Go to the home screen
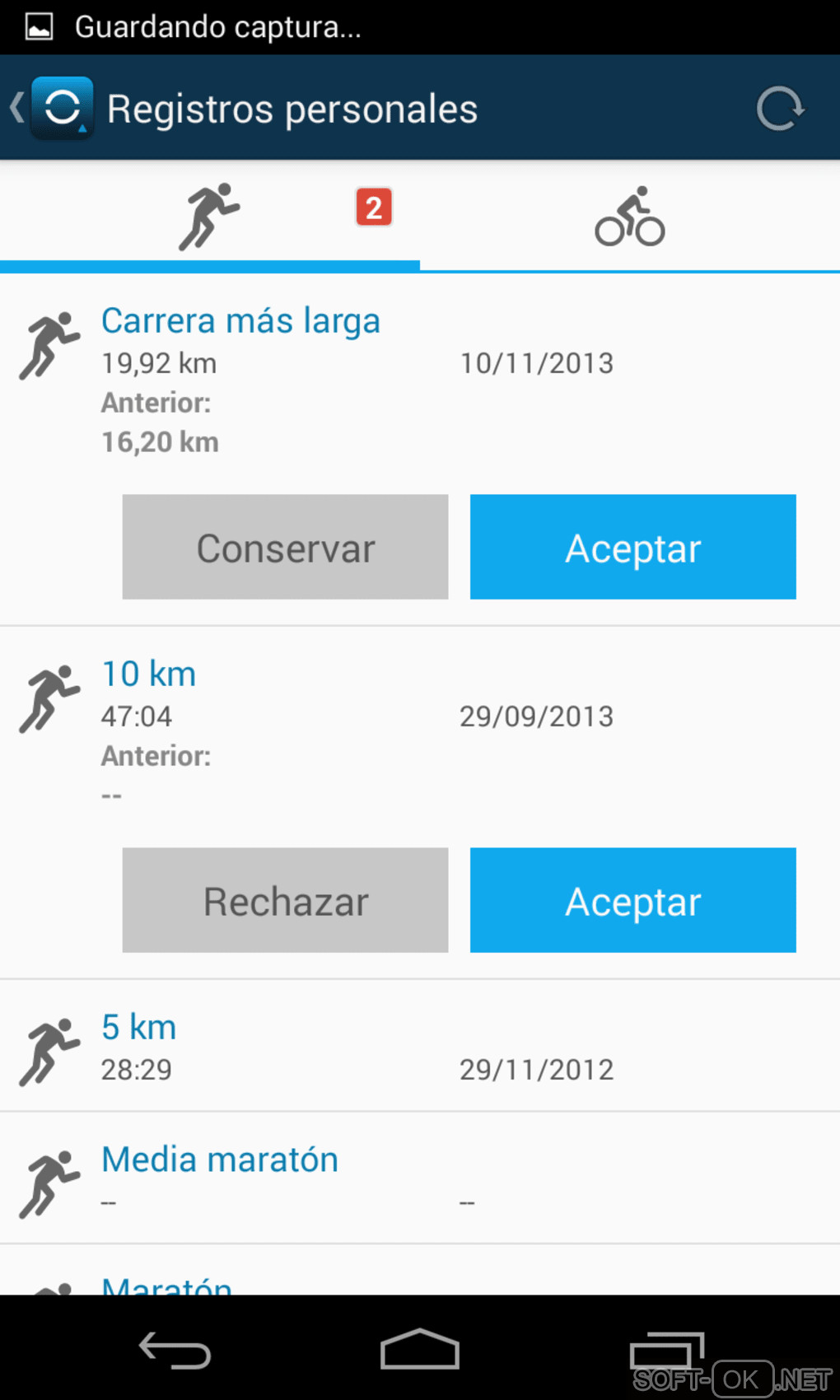The width and height of the screenshot is (840, 1400). tap(419, 1350)
